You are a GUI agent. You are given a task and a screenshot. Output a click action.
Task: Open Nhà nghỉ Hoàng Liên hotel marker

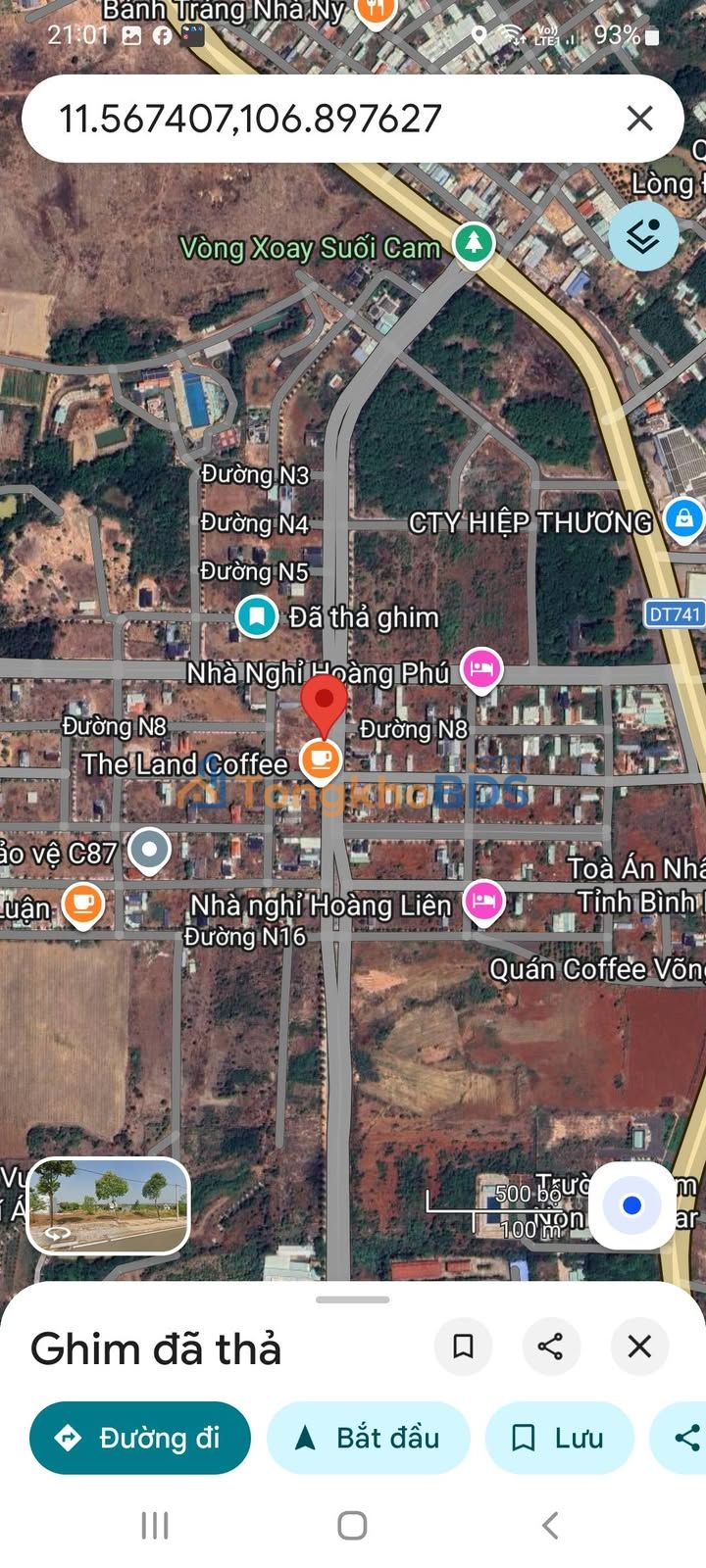tap(482, 901)
